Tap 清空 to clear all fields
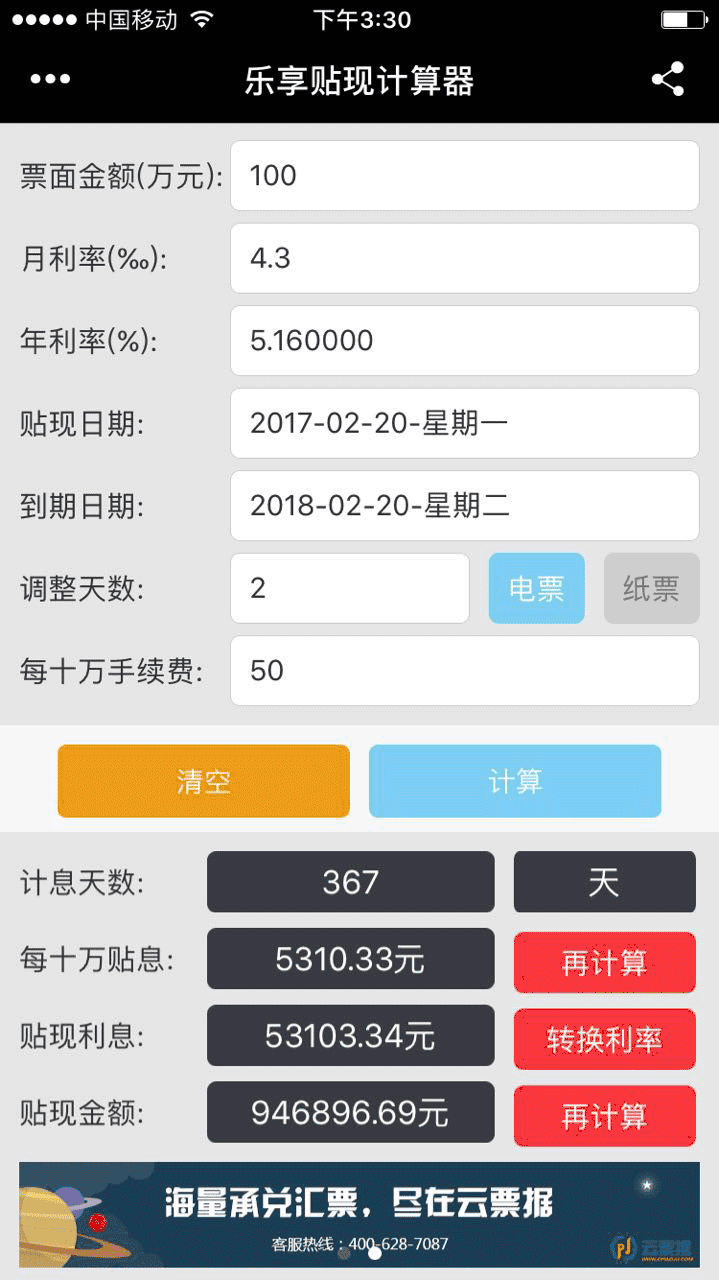The height and width of the screenshot is (1280, 719). click(x=204, y=781)
